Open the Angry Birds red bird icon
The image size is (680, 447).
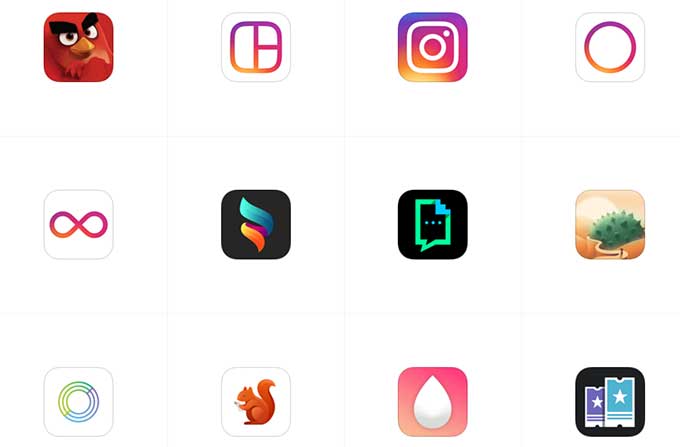(78, 47)
